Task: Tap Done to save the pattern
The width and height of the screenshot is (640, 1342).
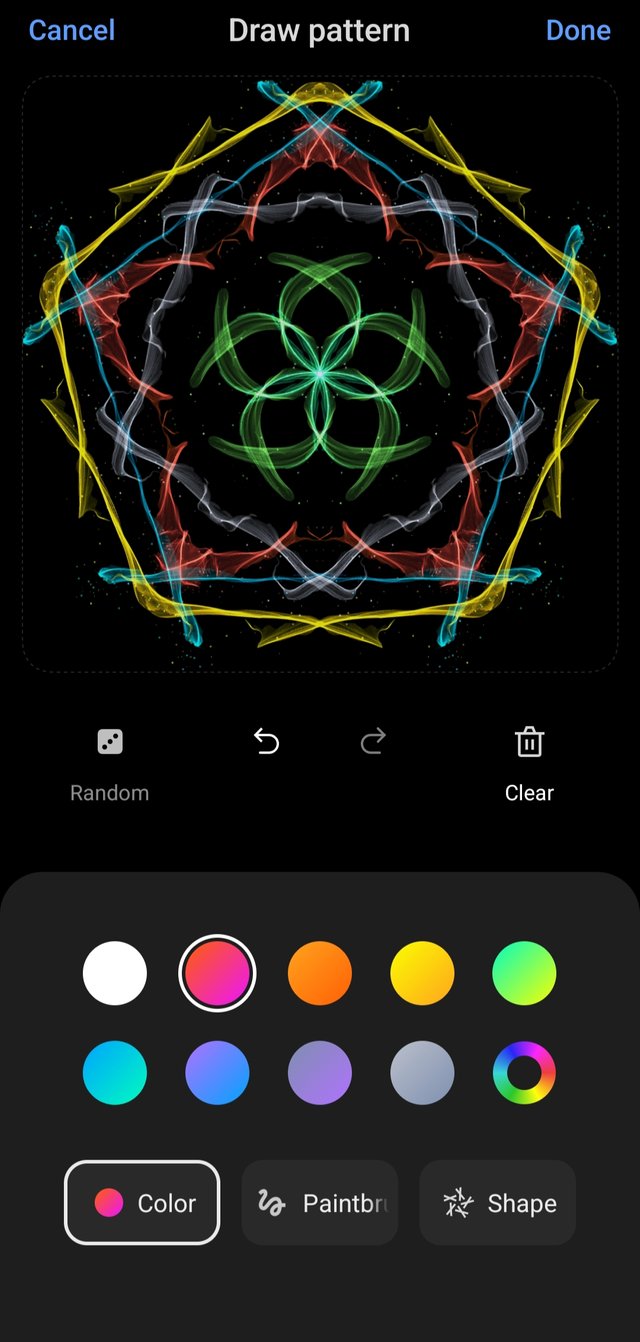Action: (578, 31)
